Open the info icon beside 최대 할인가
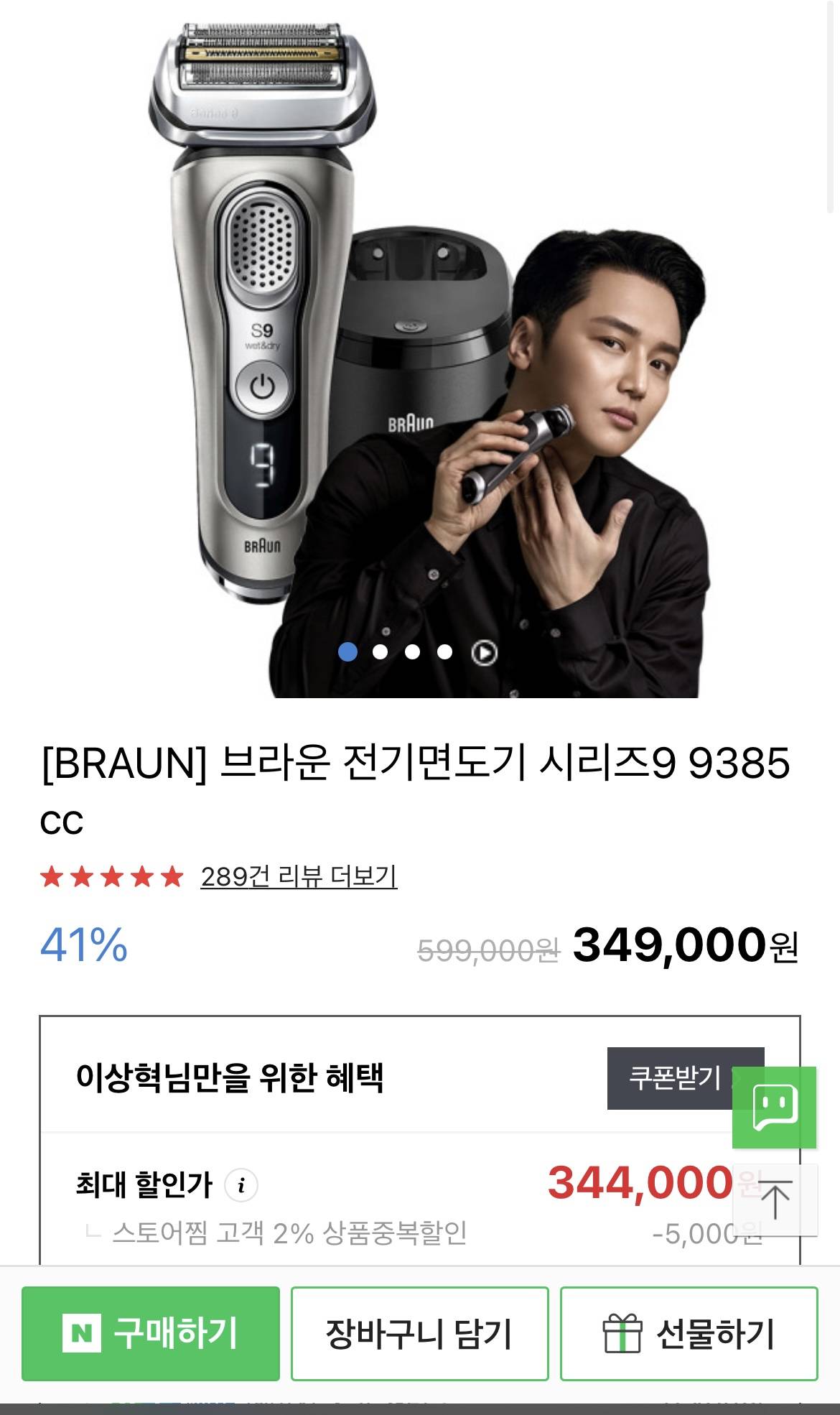Image resolution: width=840 pixels, height=1415 pixels. pos(241,1185)
